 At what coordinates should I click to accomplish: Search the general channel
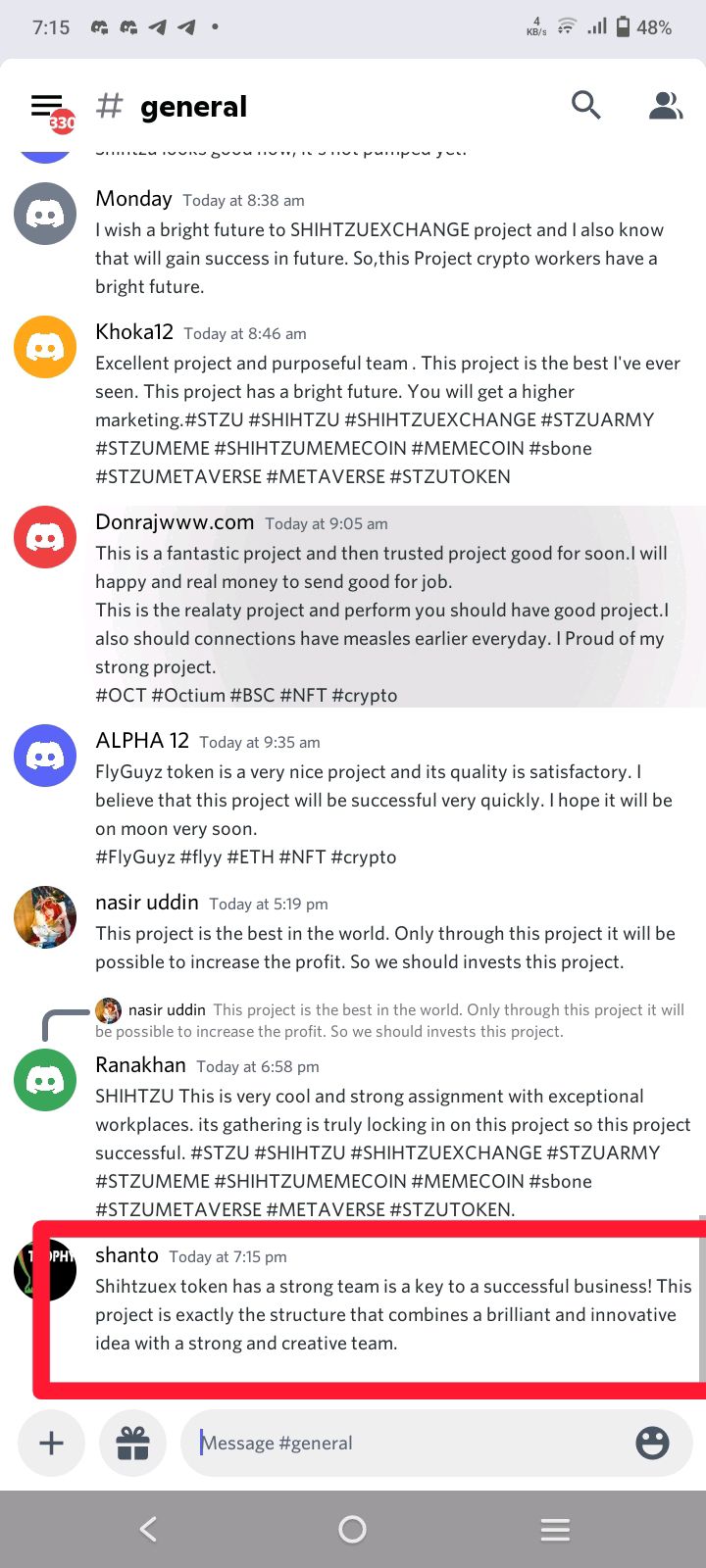tap(585, 105)
